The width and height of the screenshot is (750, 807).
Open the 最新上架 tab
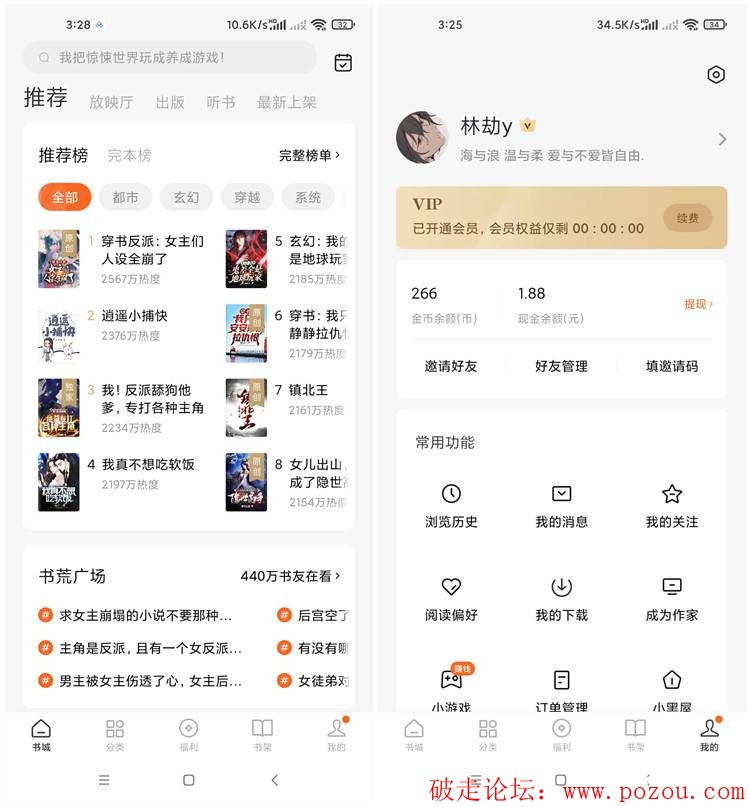[x=287, y=102]
